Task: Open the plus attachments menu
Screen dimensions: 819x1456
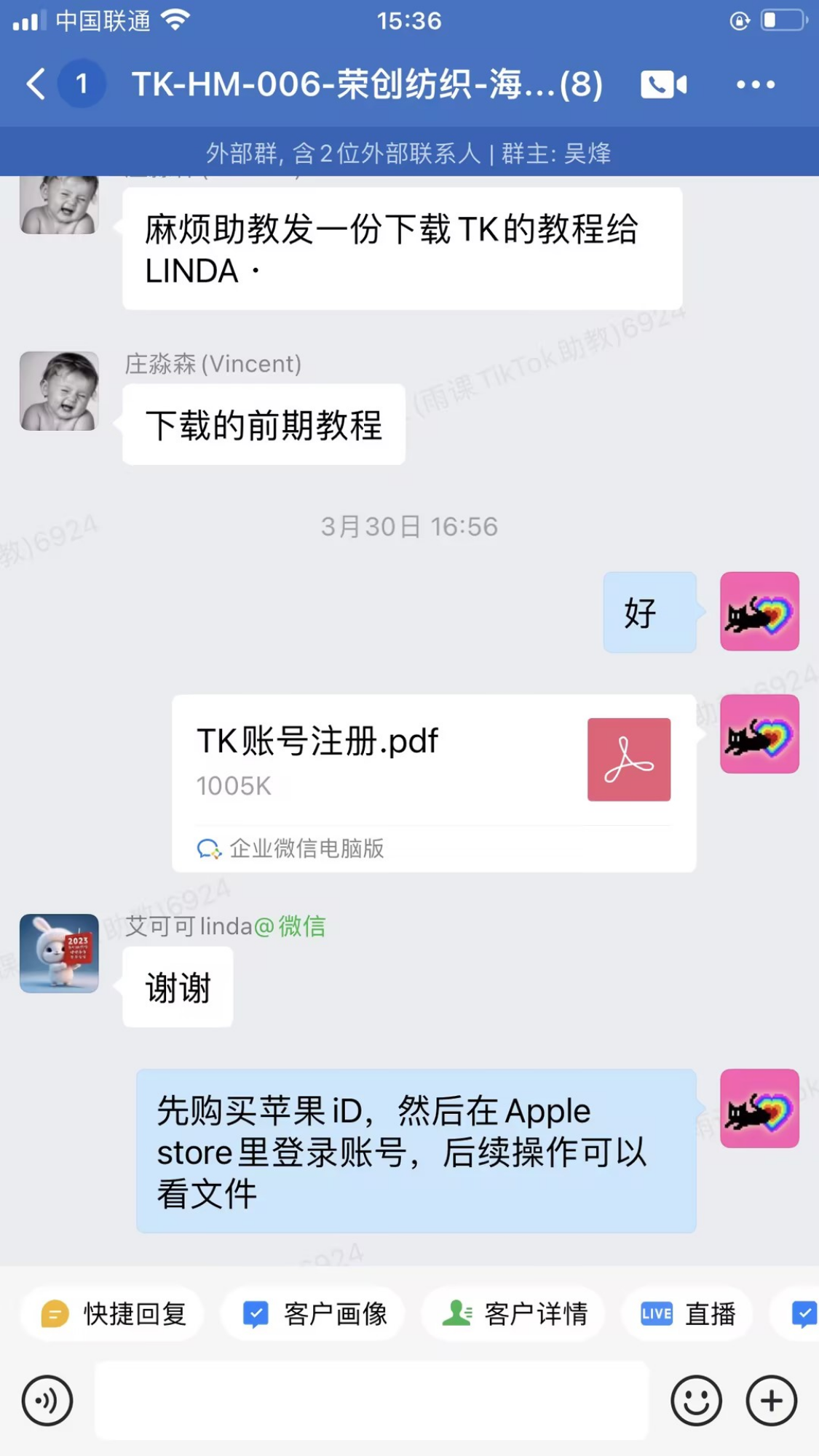Action: pyautogui.click(x=771, y=1400)
